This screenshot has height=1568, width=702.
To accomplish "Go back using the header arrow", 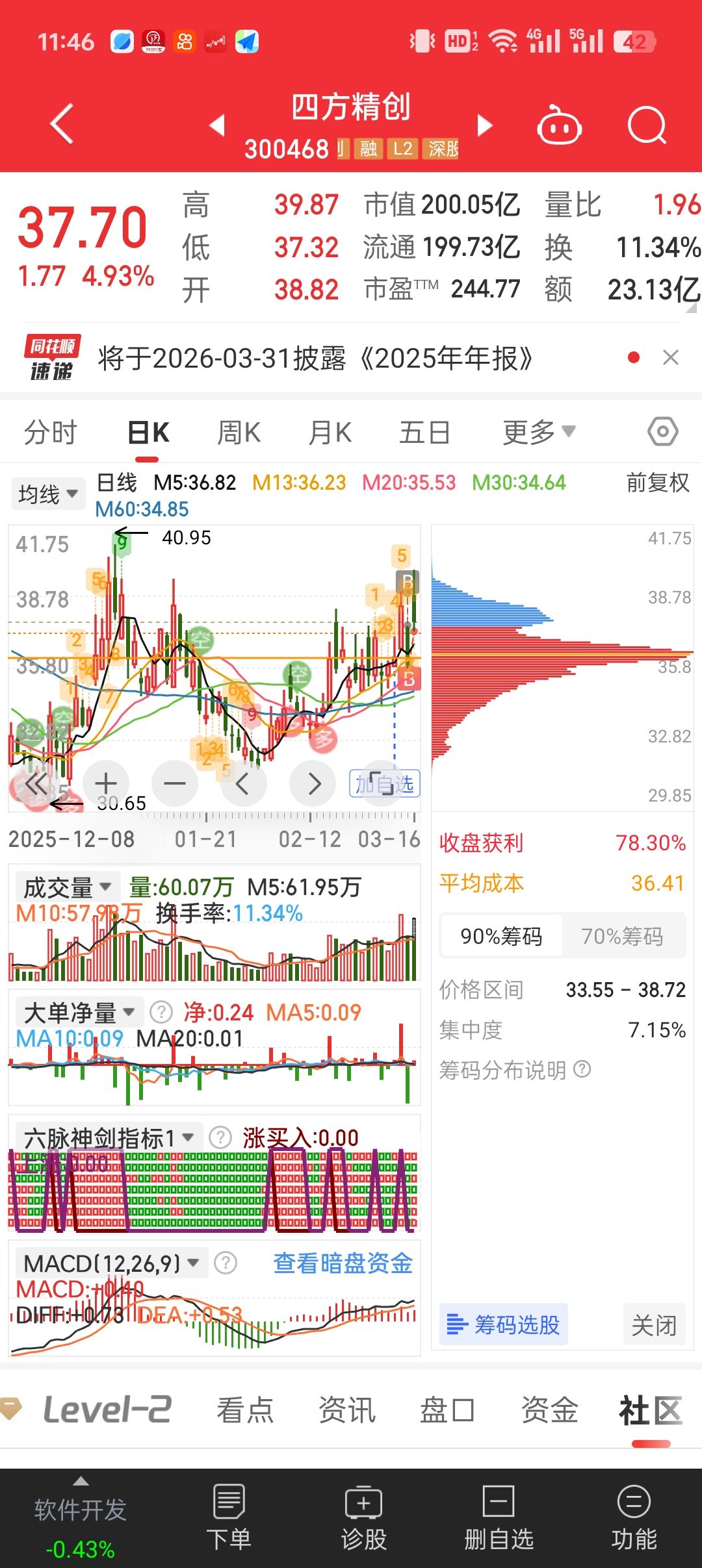I will pos(62,123).
